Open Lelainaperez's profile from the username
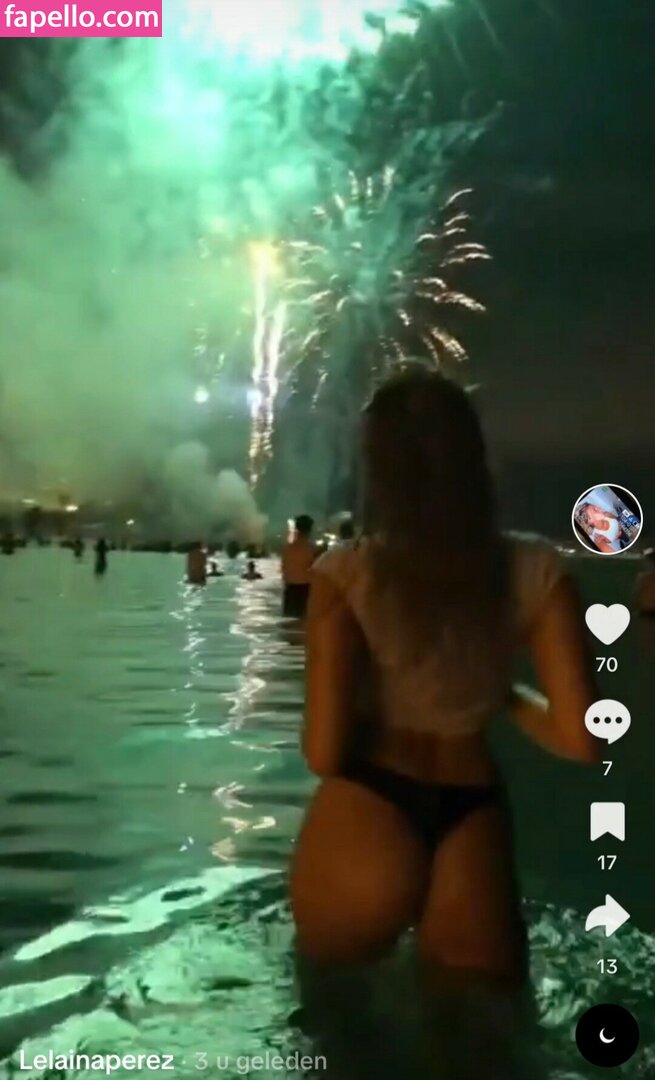 (96, 1061)
